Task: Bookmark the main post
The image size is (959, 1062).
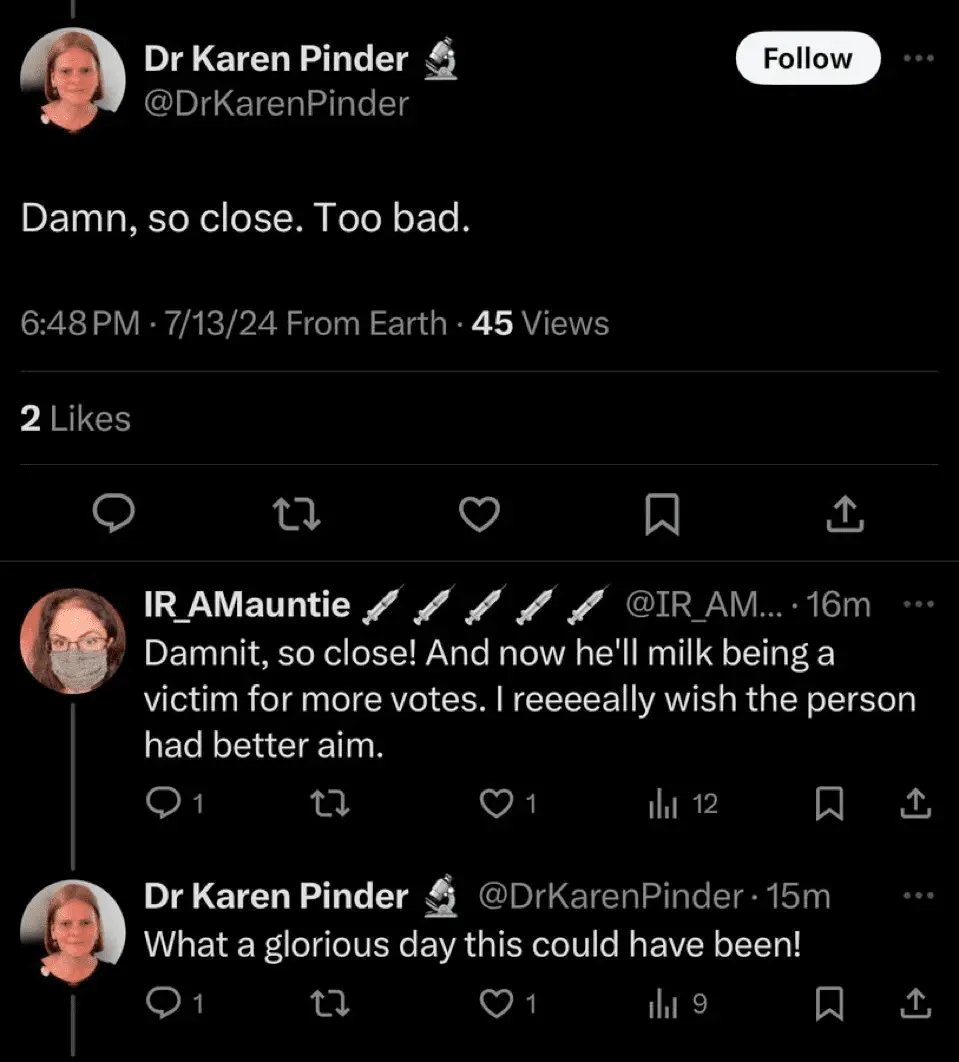Action: [661, 514]
